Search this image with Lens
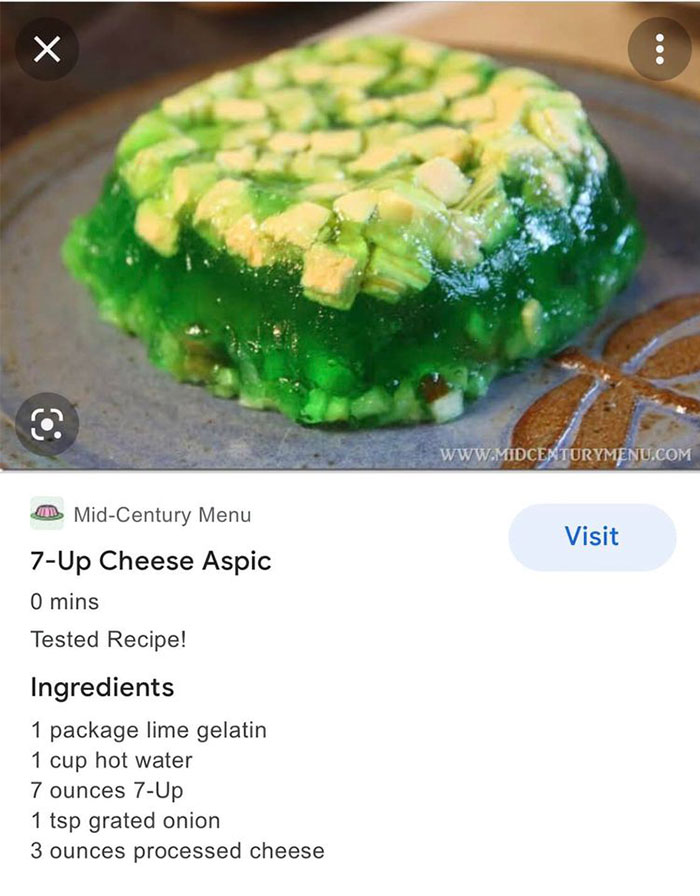The image size is (700, 896). (47, 425)
